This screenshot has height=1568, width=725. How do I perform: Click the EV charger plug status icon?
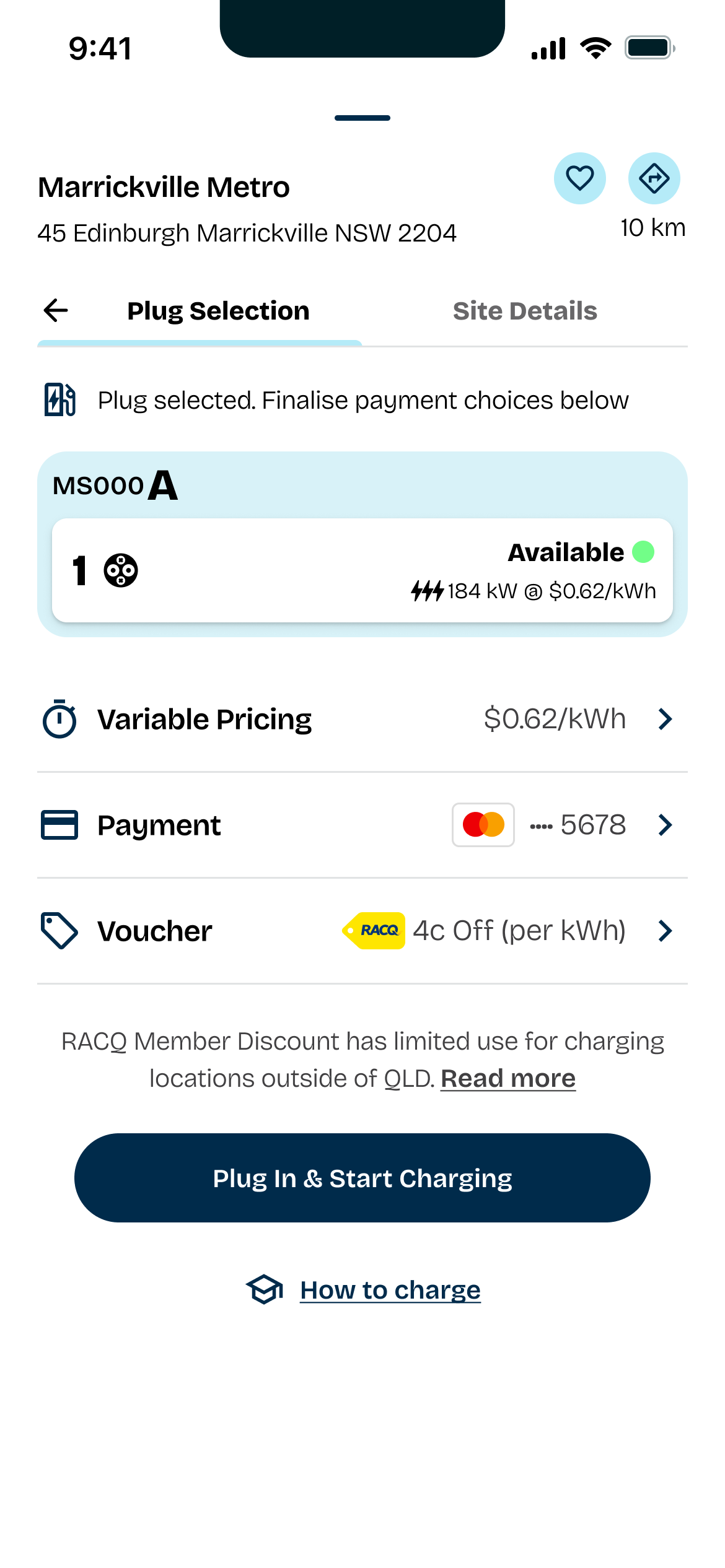(59, 400)
